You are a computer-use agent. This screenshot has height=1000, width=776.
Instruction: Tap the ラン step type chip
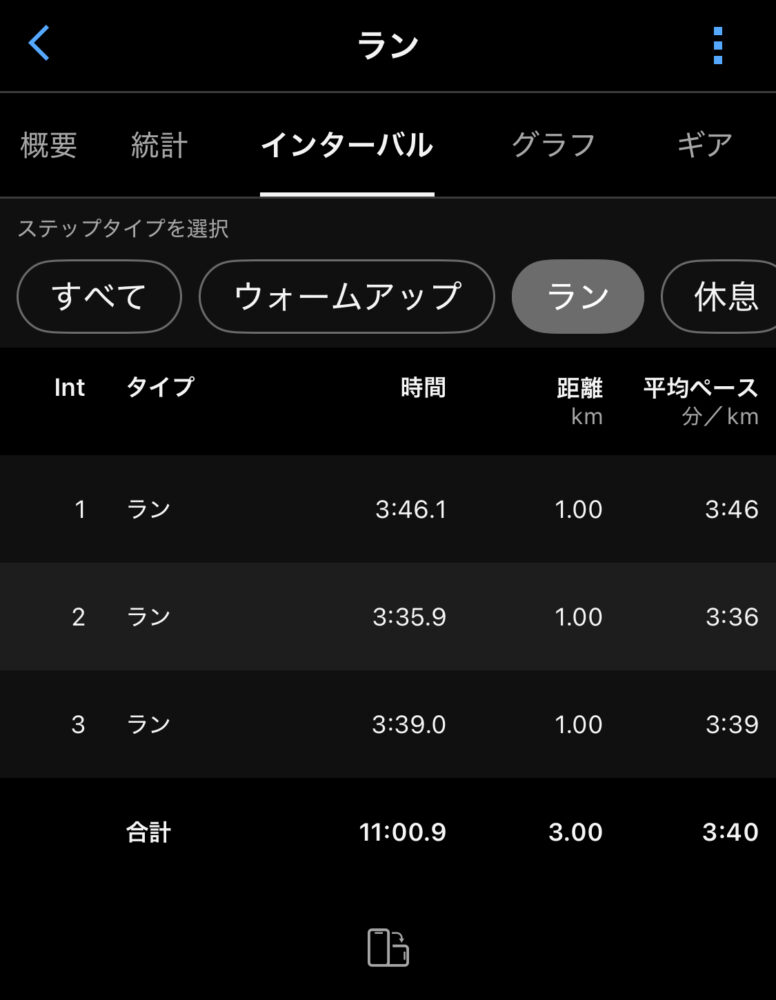[577, 296]
